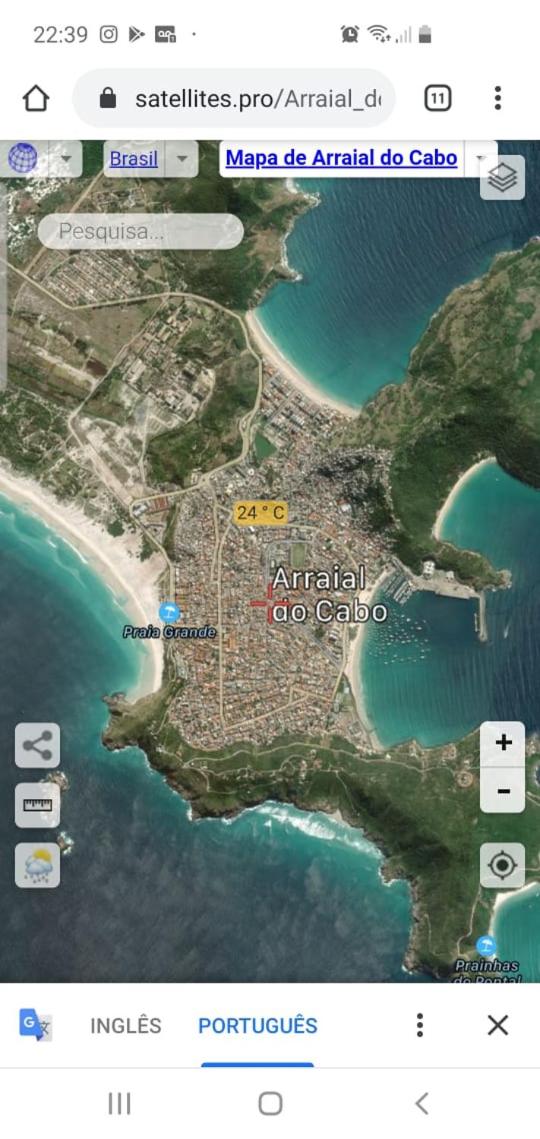Open the tab switcher showing 11 tabs
The image size is (540, 1139).
coord(438,98)
